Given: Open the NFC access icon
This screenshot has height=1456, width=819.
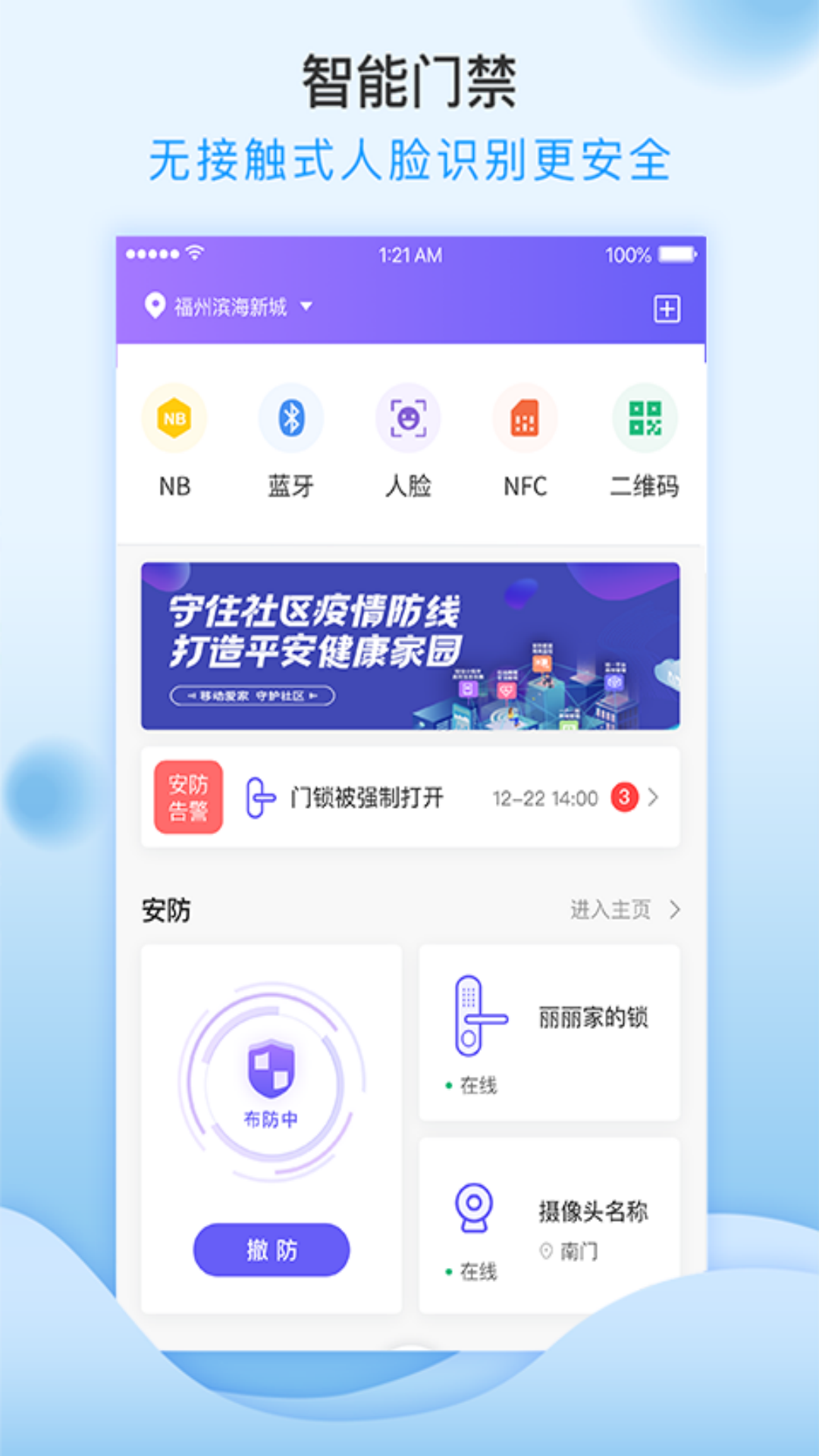Looking at the screenshot, I should 526,418.
